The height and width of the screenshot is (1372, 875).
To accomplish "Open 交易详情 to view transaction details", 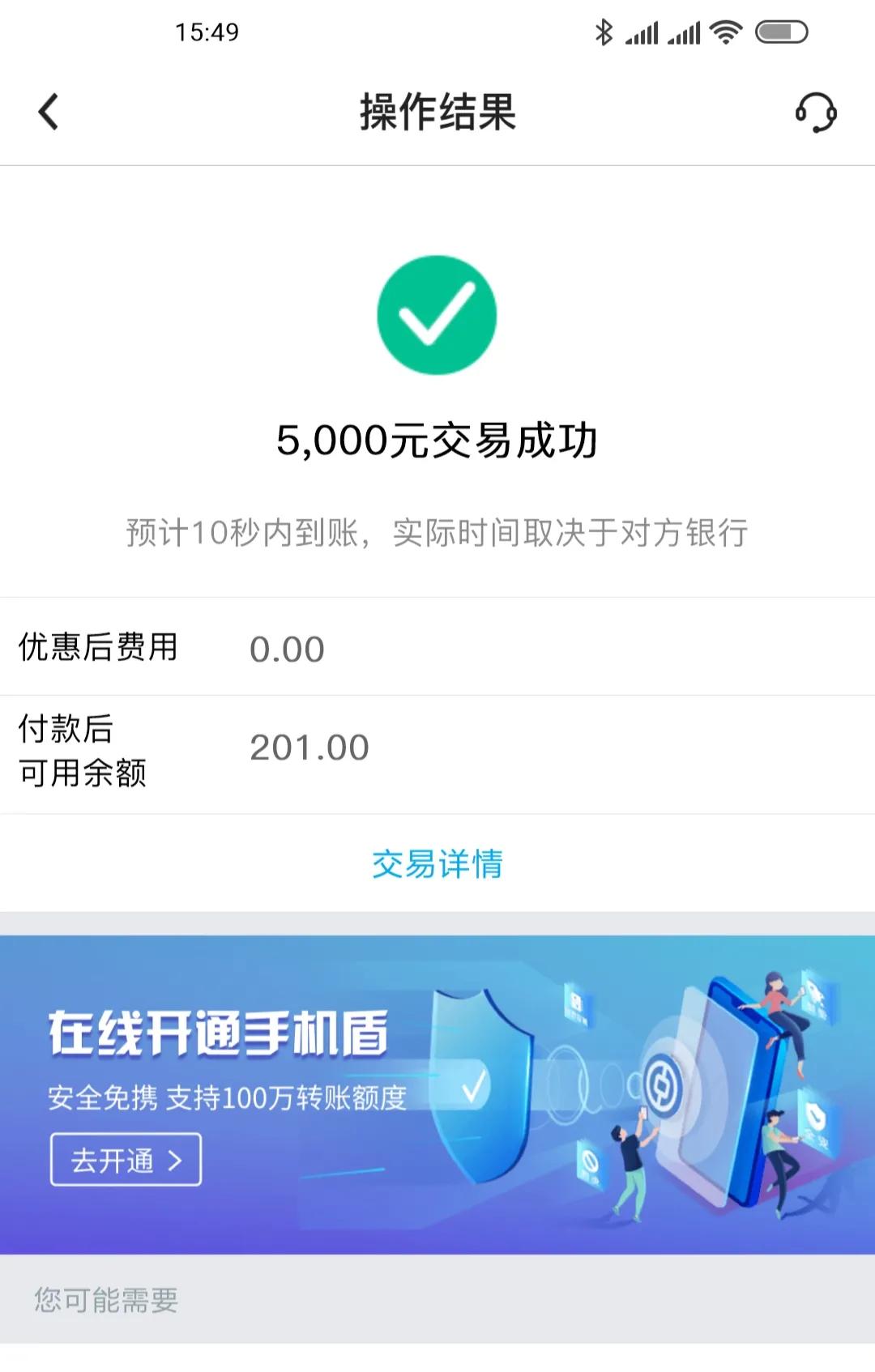I will pos(437,865).
